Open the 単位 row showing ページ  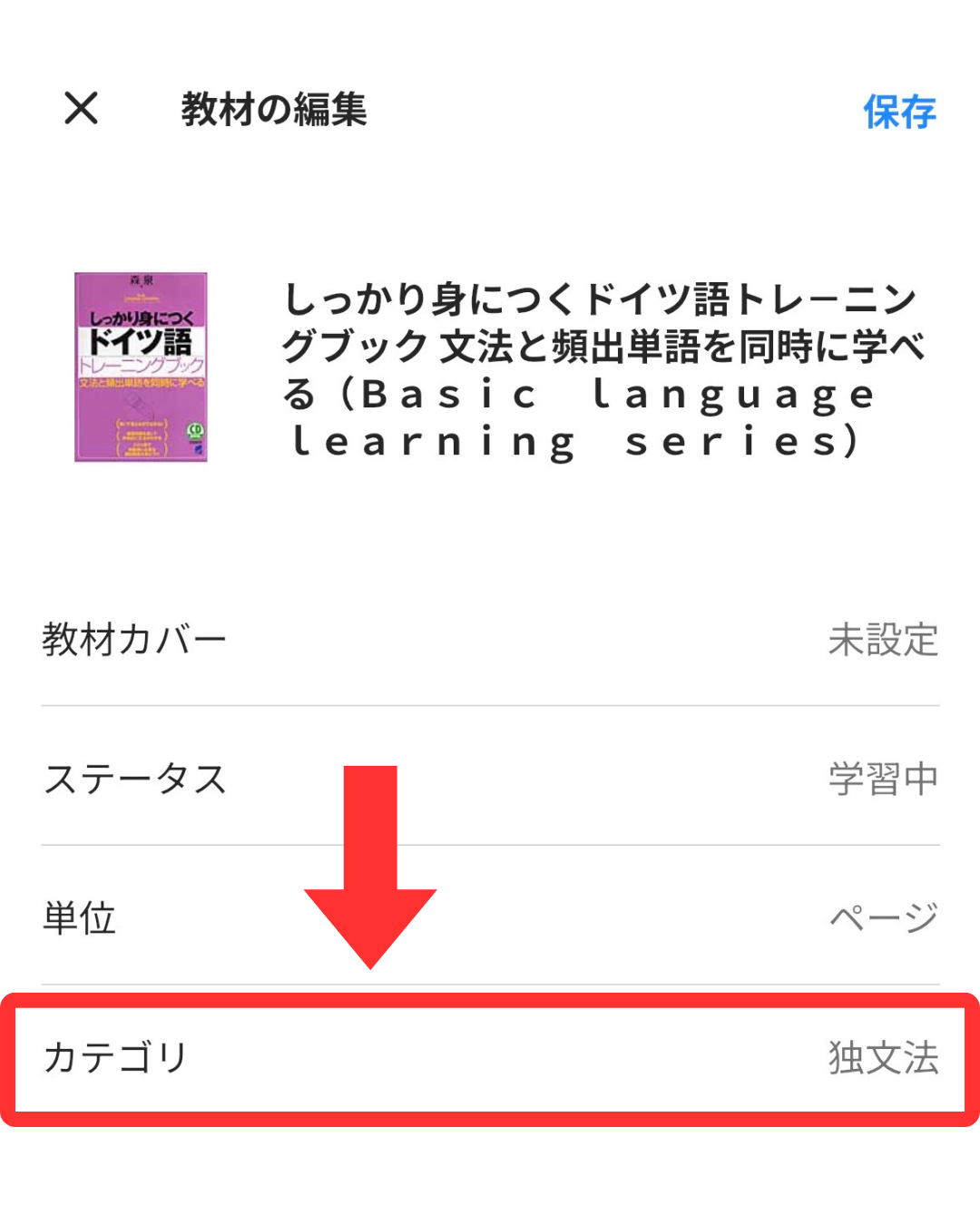click(x=490, y=917)
